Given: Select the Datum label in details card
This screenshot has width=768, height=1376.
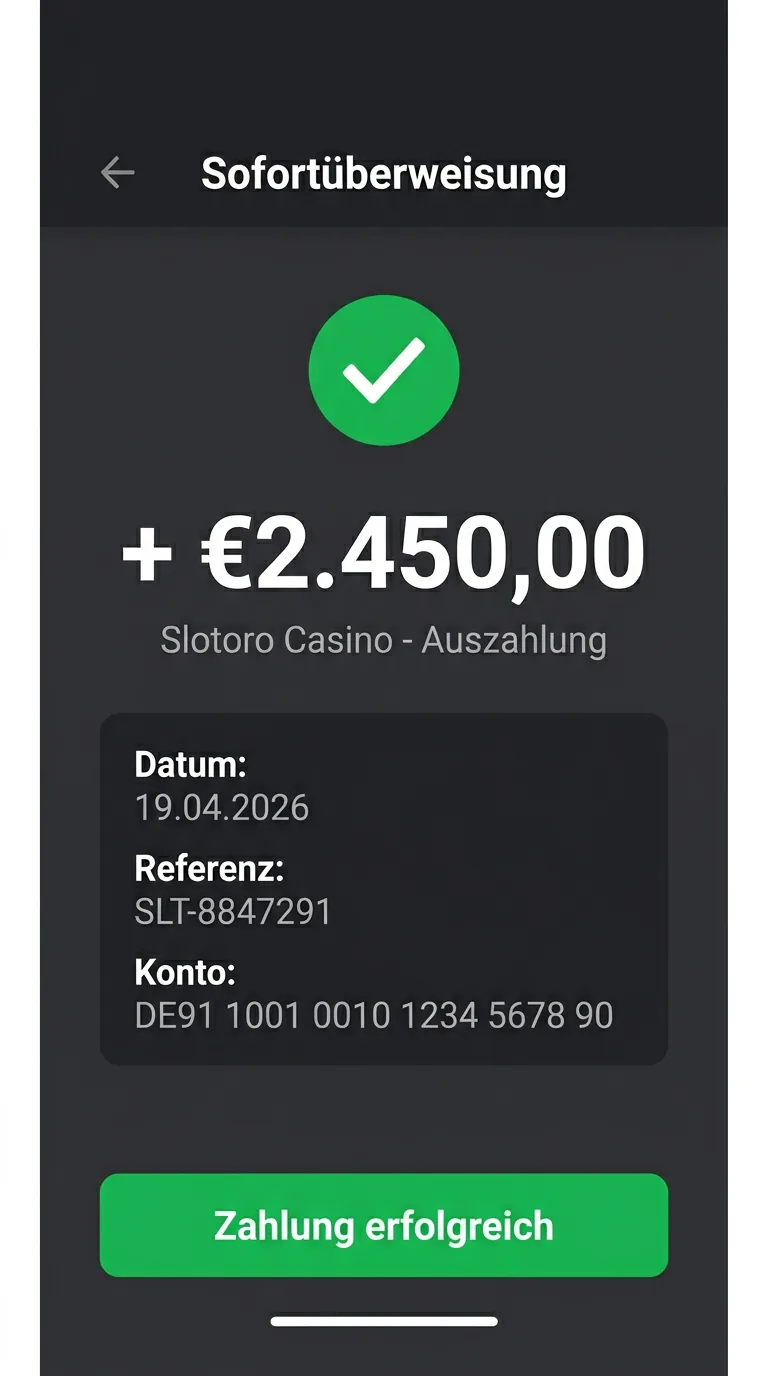Looking at the screenshot, I should [187, 765].
